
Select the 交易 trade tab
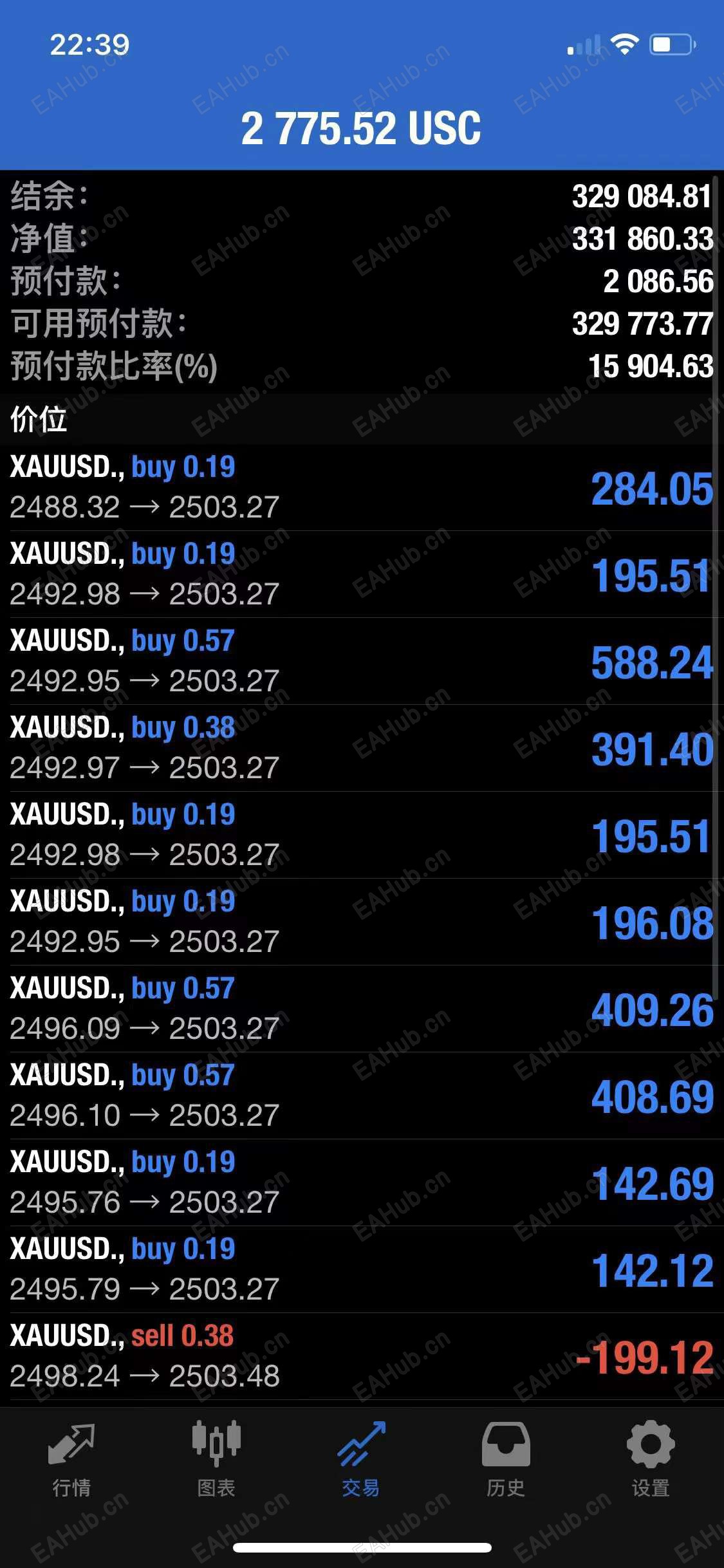click(x=361, y=1457)
